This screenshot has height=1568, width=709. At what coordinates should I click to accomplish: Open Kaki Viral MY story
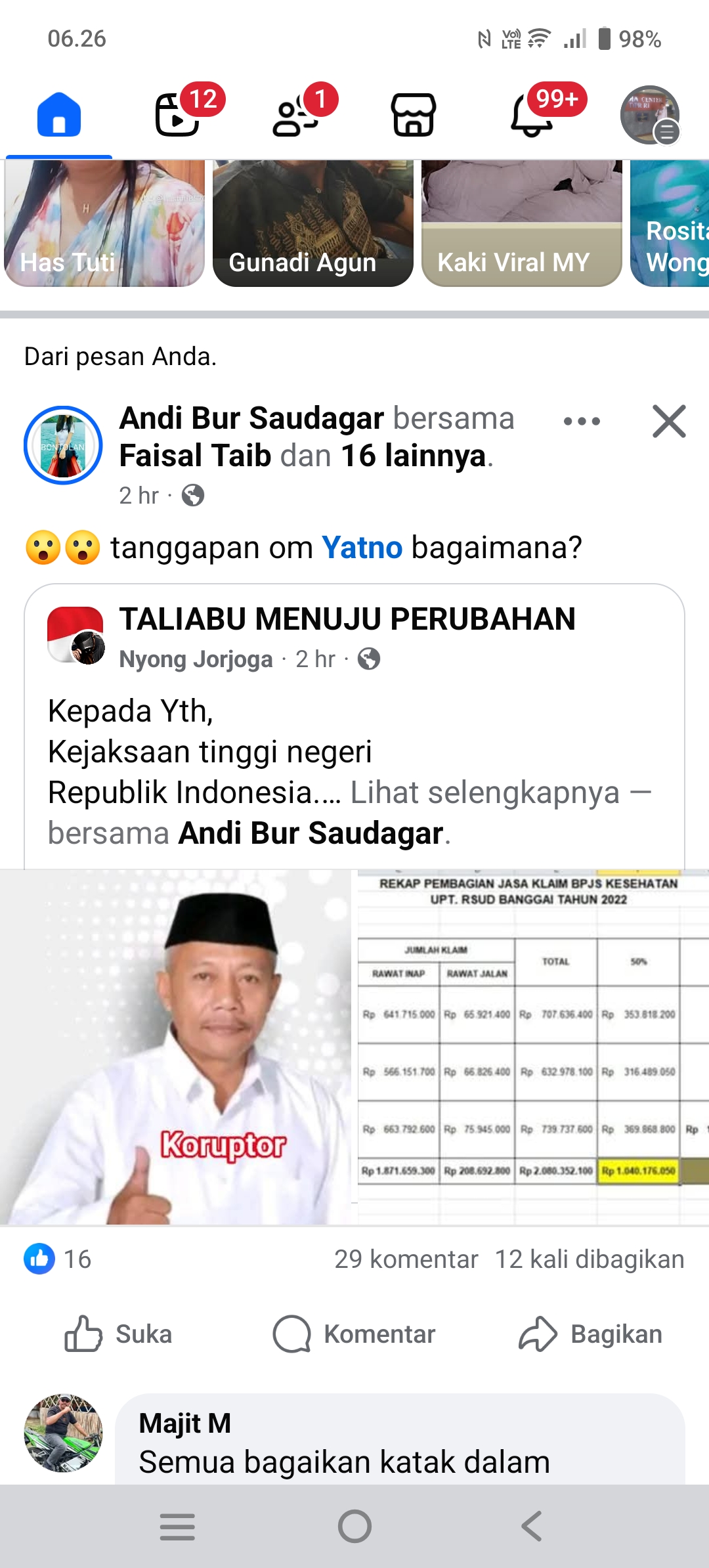point(522,223)
